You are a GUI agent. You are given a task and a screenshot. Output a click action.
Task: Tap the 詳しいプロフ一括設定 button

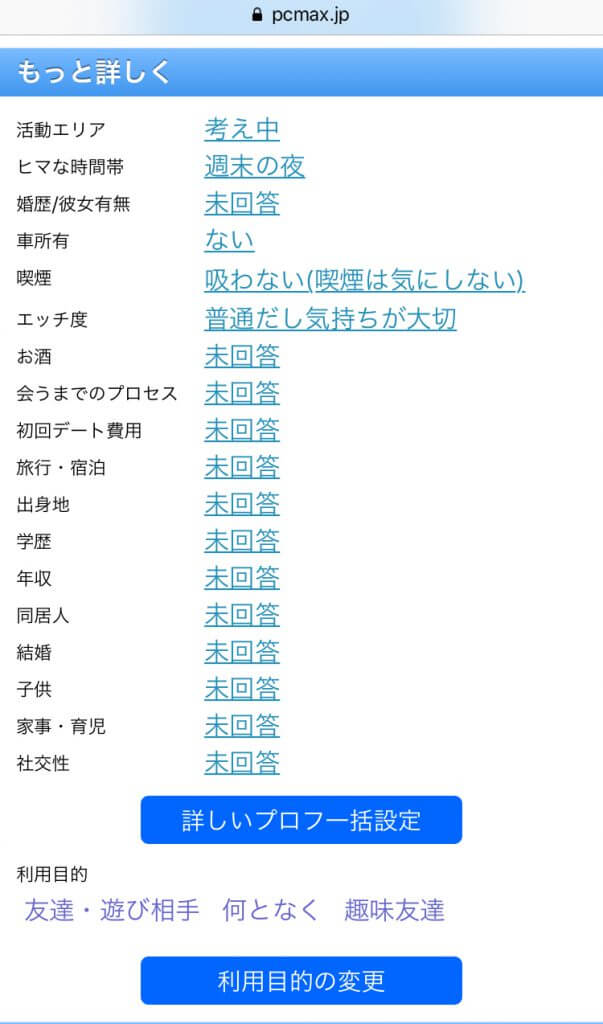click(x=301, y=821)
